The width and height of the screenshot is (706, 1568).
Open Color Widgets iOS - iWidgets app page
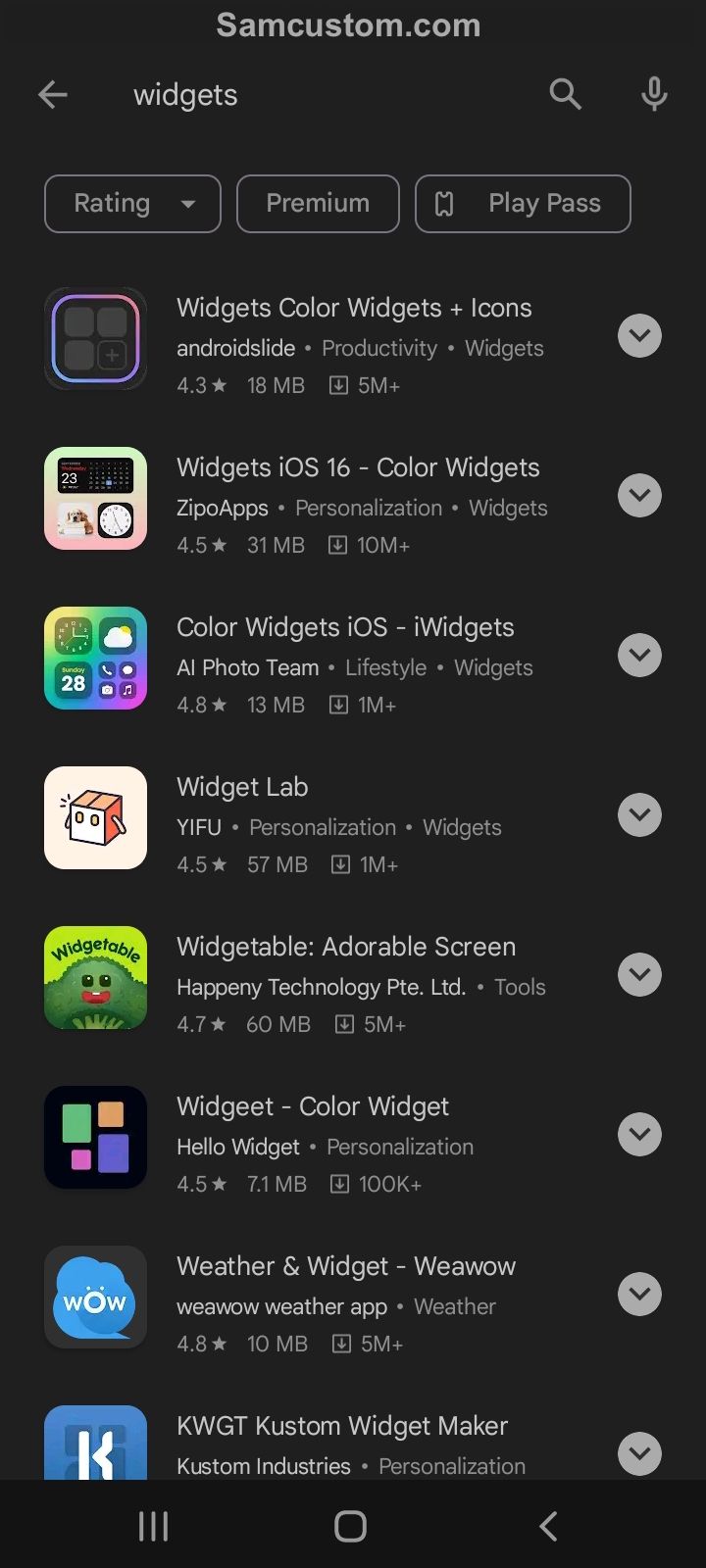pyautogui.click(x=345, y=627)
